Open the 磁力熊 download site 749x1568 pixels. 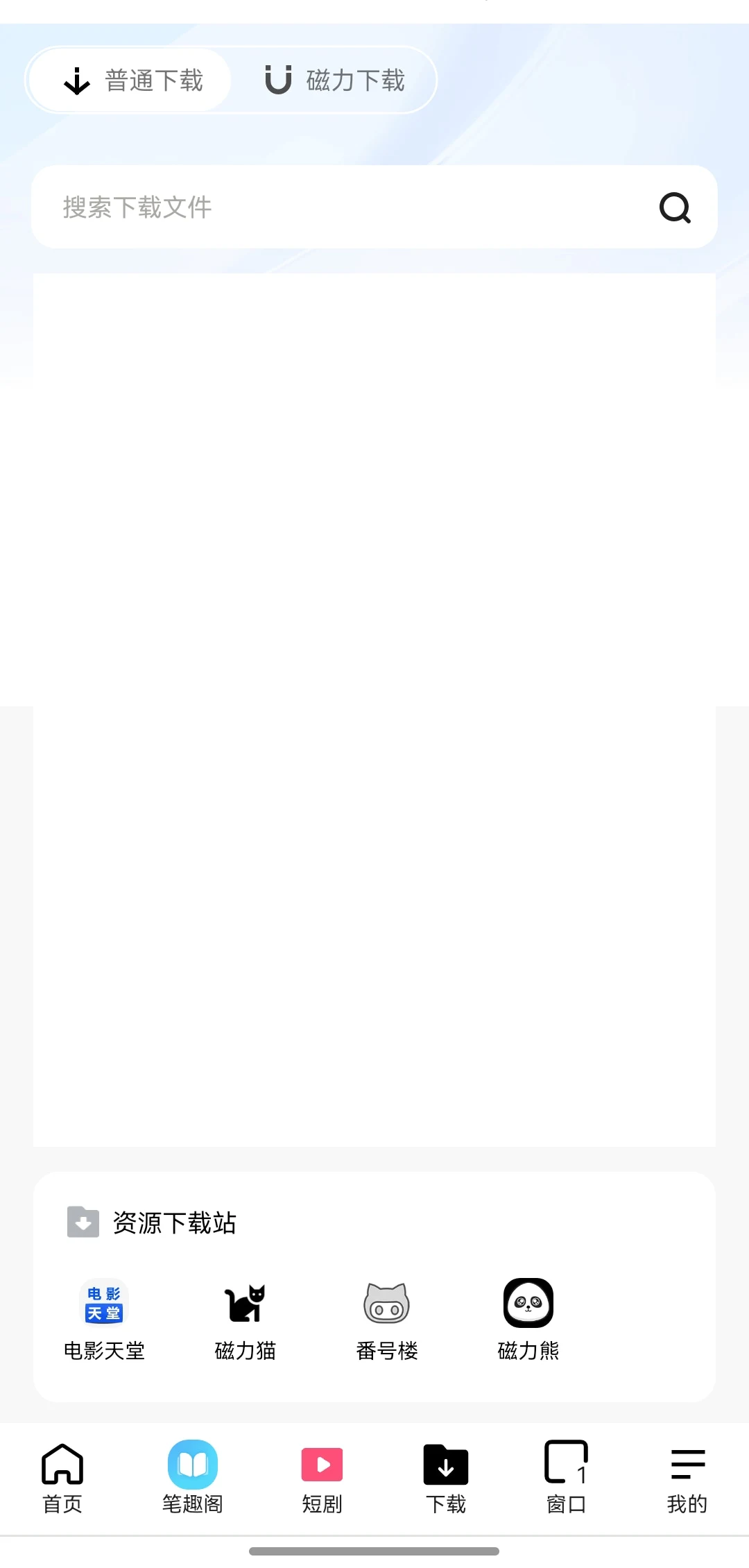tap(528, 1319)
